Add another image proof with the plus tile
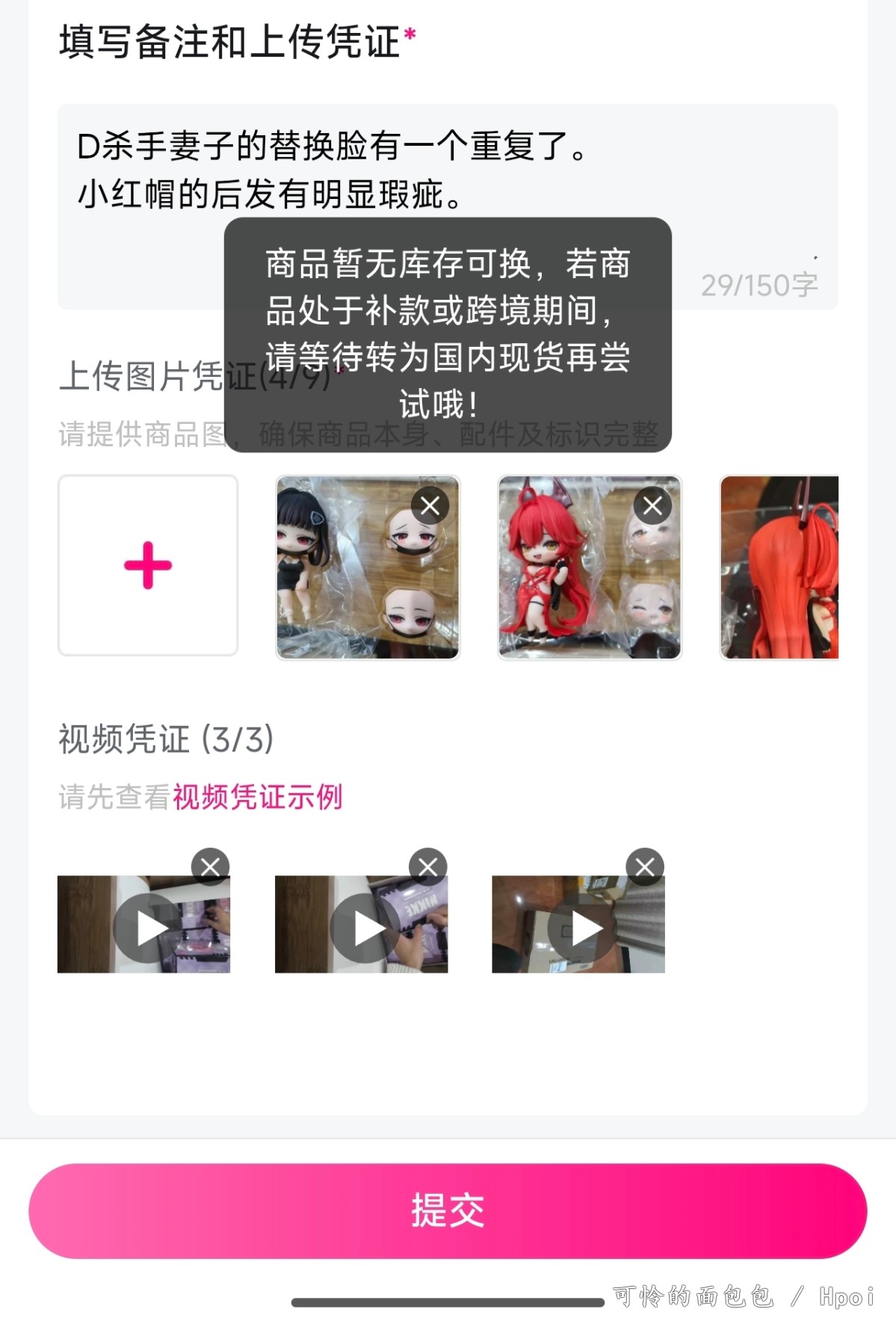Viewport: 896px width, 1324px height. tap(148, 565)
